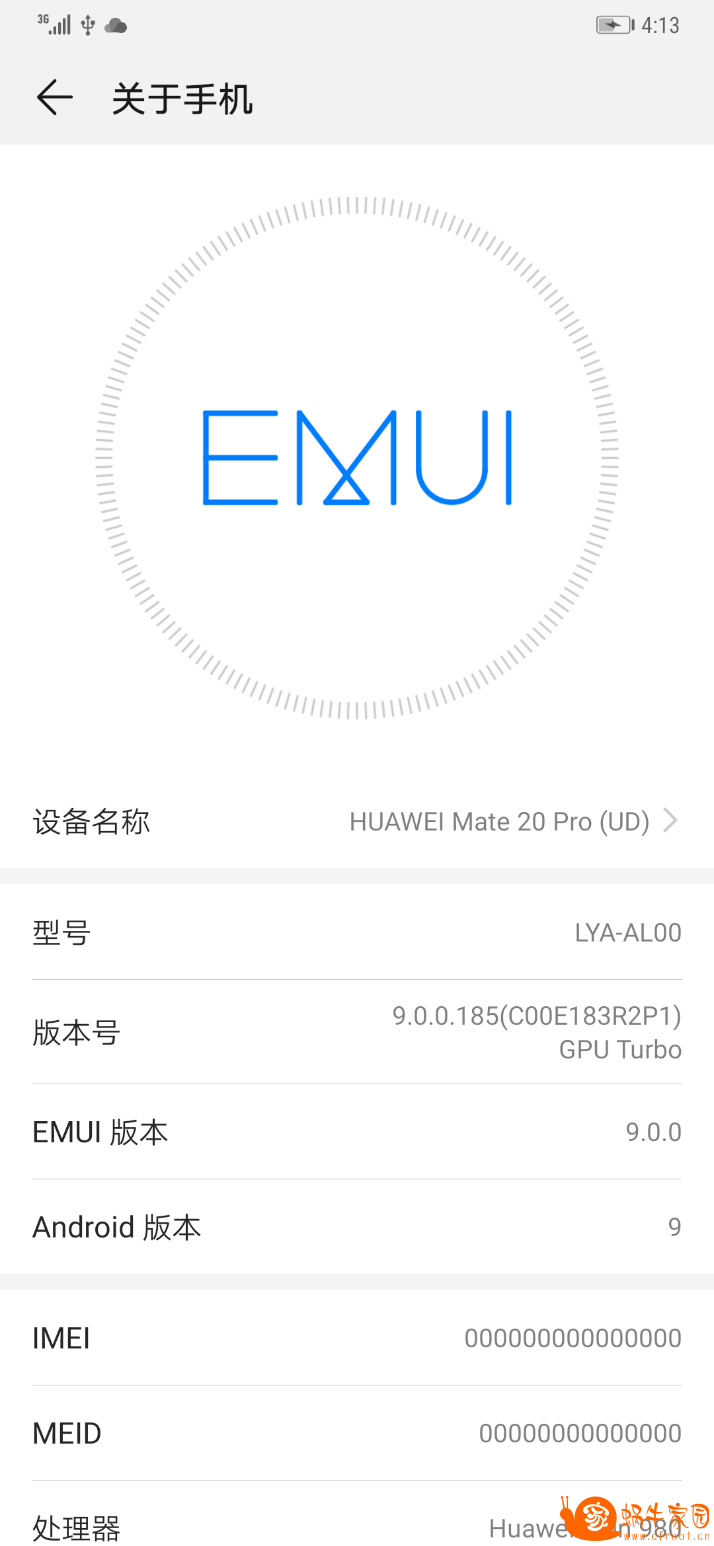
Task: Go back from 关于手机 page
Action: point(54,98)
